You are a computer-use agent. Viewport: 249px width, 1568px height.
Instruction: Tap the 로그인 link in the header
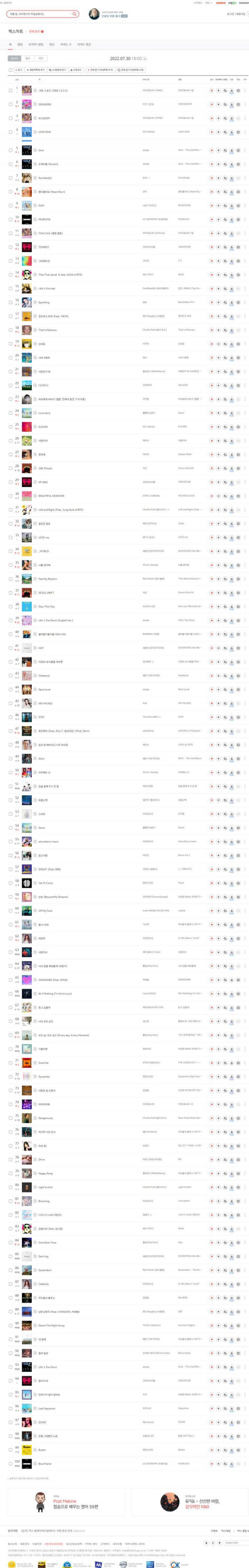[x=231, y=13]
